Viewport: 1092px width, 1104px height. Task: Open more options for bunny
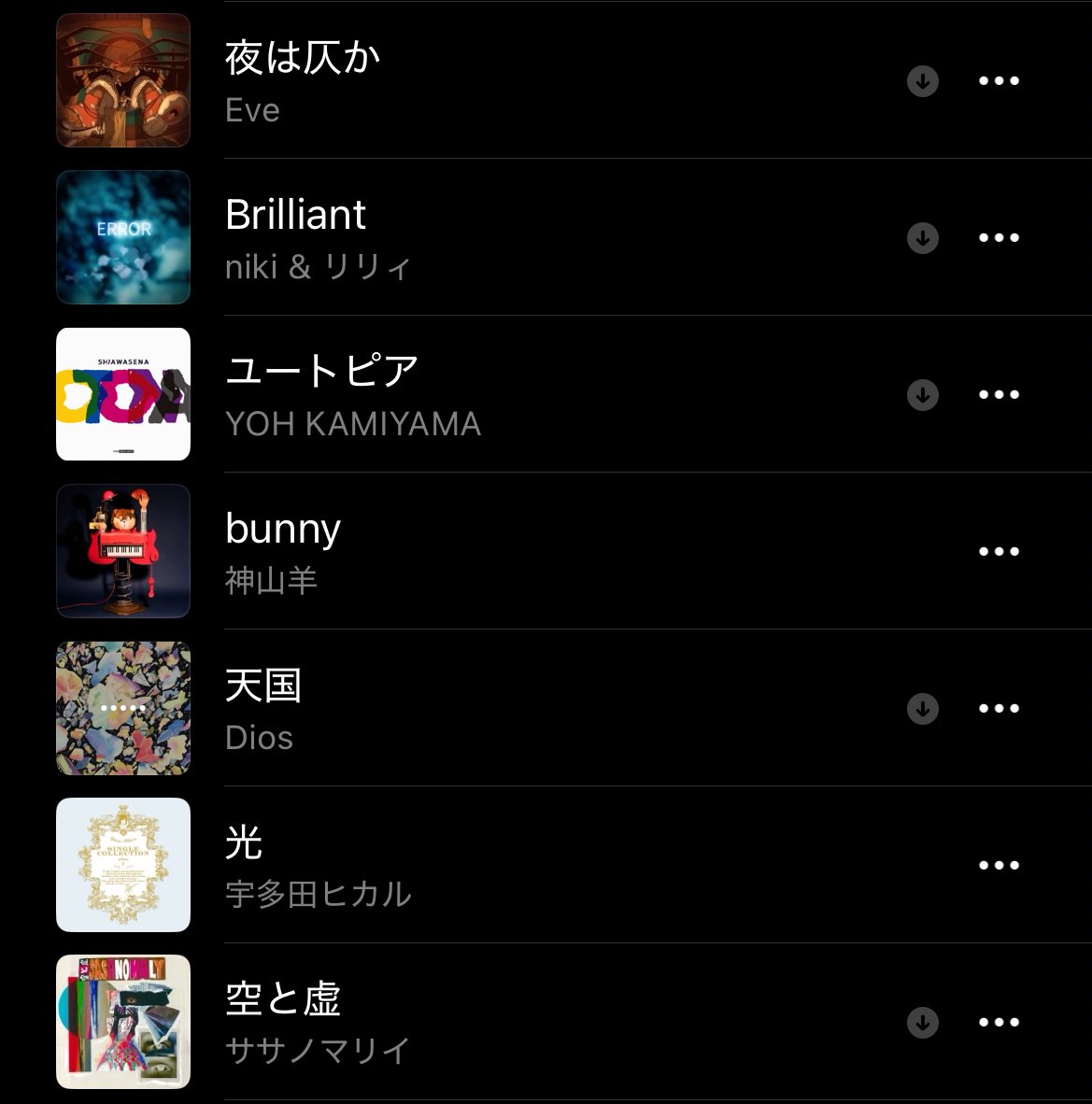[998, 552]
